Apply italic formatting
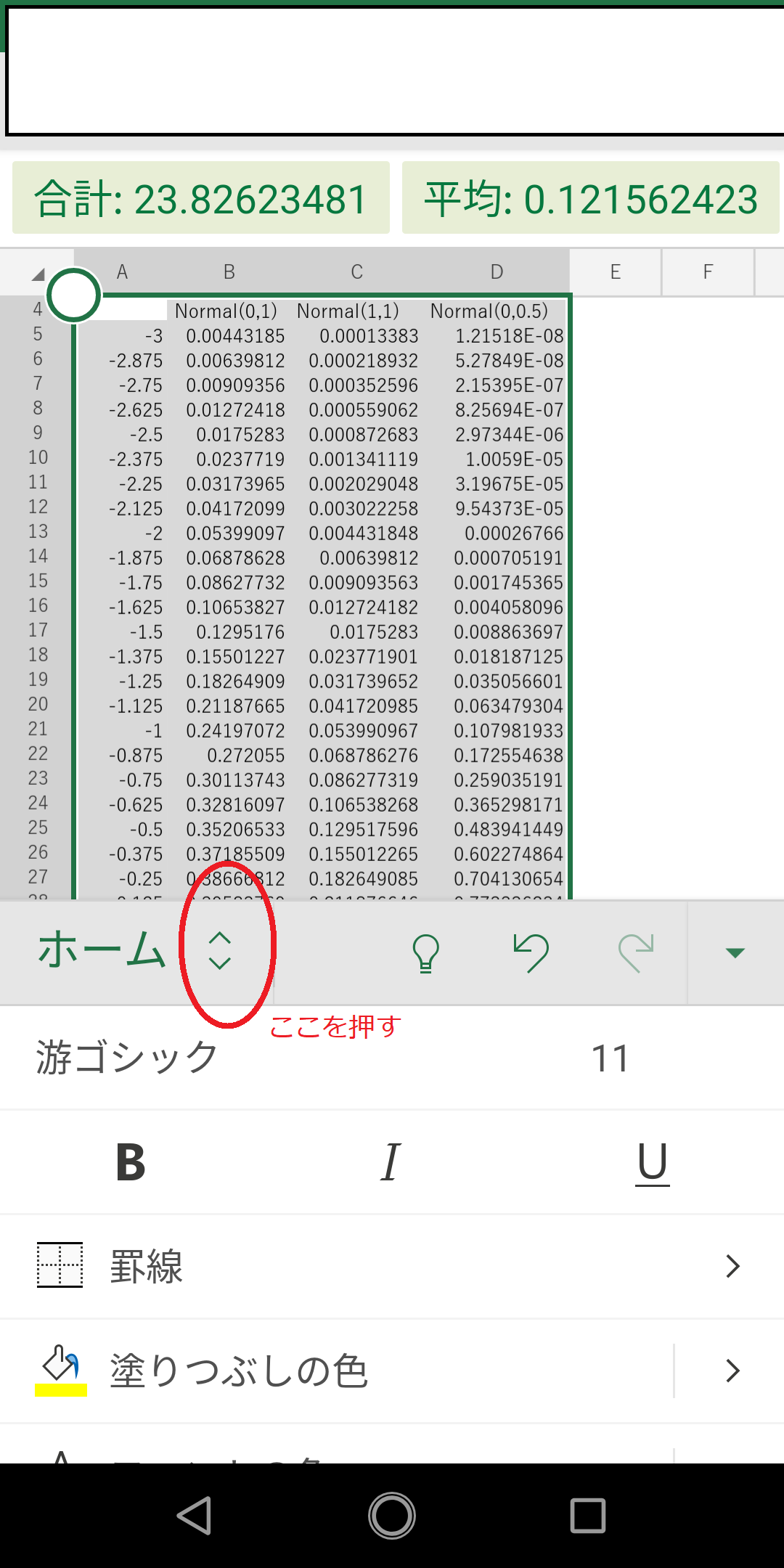 (391, 1162)
